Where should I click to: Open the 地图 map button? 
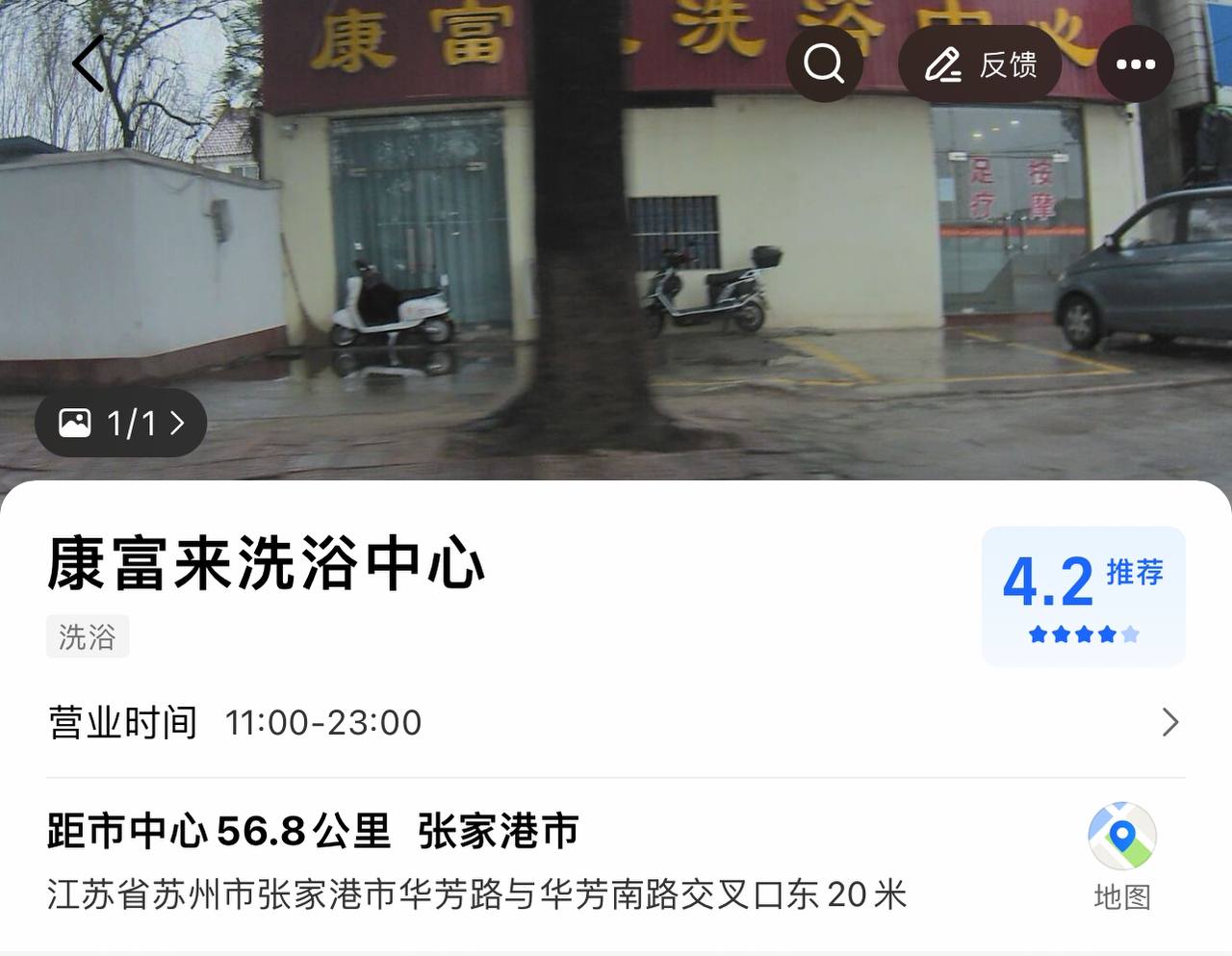click(x=1122, y=856)
